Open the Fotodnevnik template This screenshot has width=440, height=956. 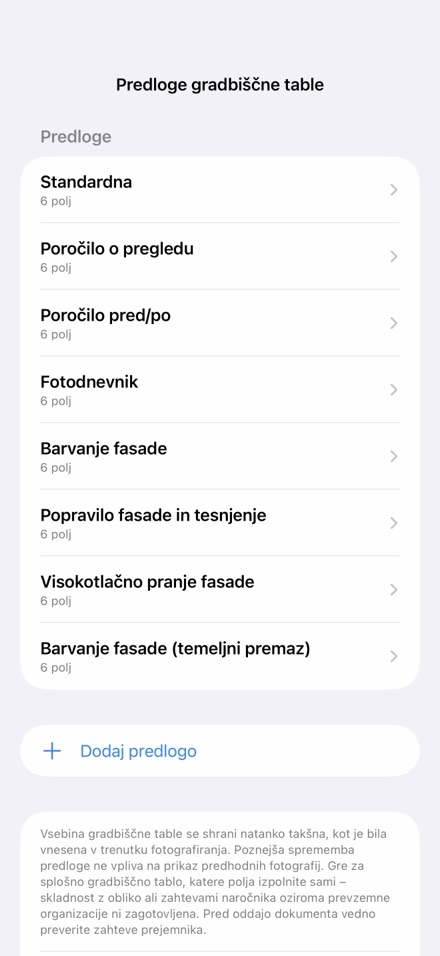tap(219, 390)
